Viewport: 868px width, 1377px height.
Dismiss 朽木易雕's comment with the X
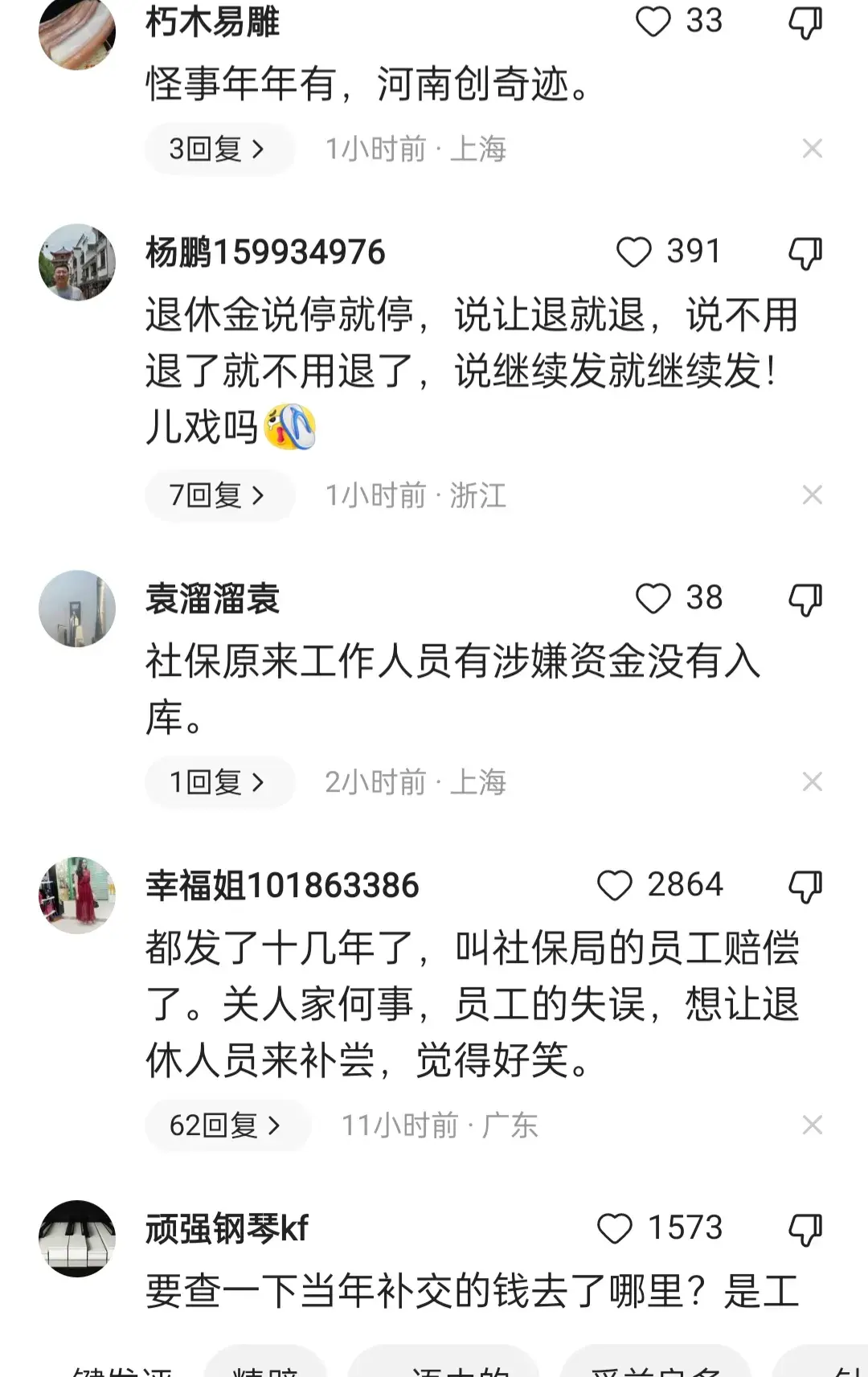[x=813, y=149]
